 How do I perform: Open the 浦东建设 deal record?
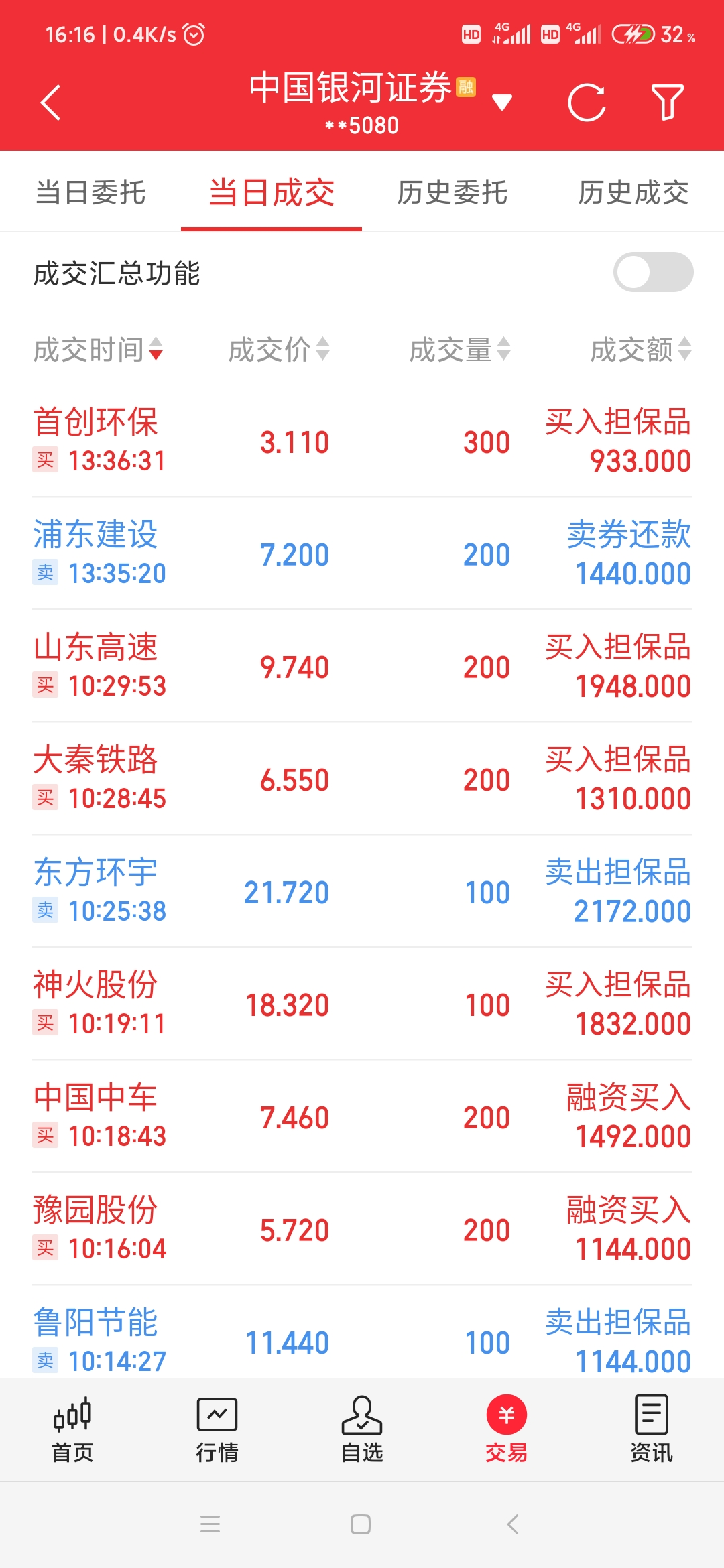point(362,553)
